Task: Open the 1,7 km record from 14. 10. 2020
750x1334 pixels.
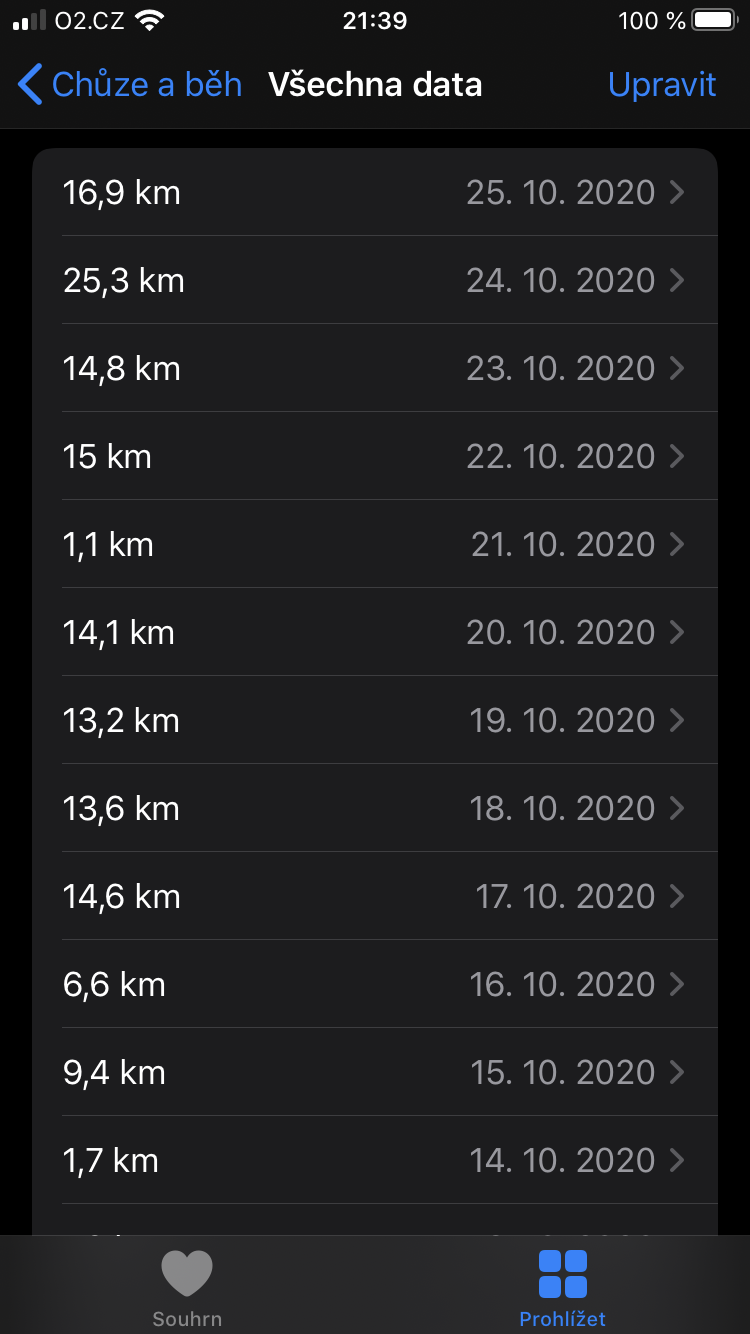Action: [x=375, y=1160]
